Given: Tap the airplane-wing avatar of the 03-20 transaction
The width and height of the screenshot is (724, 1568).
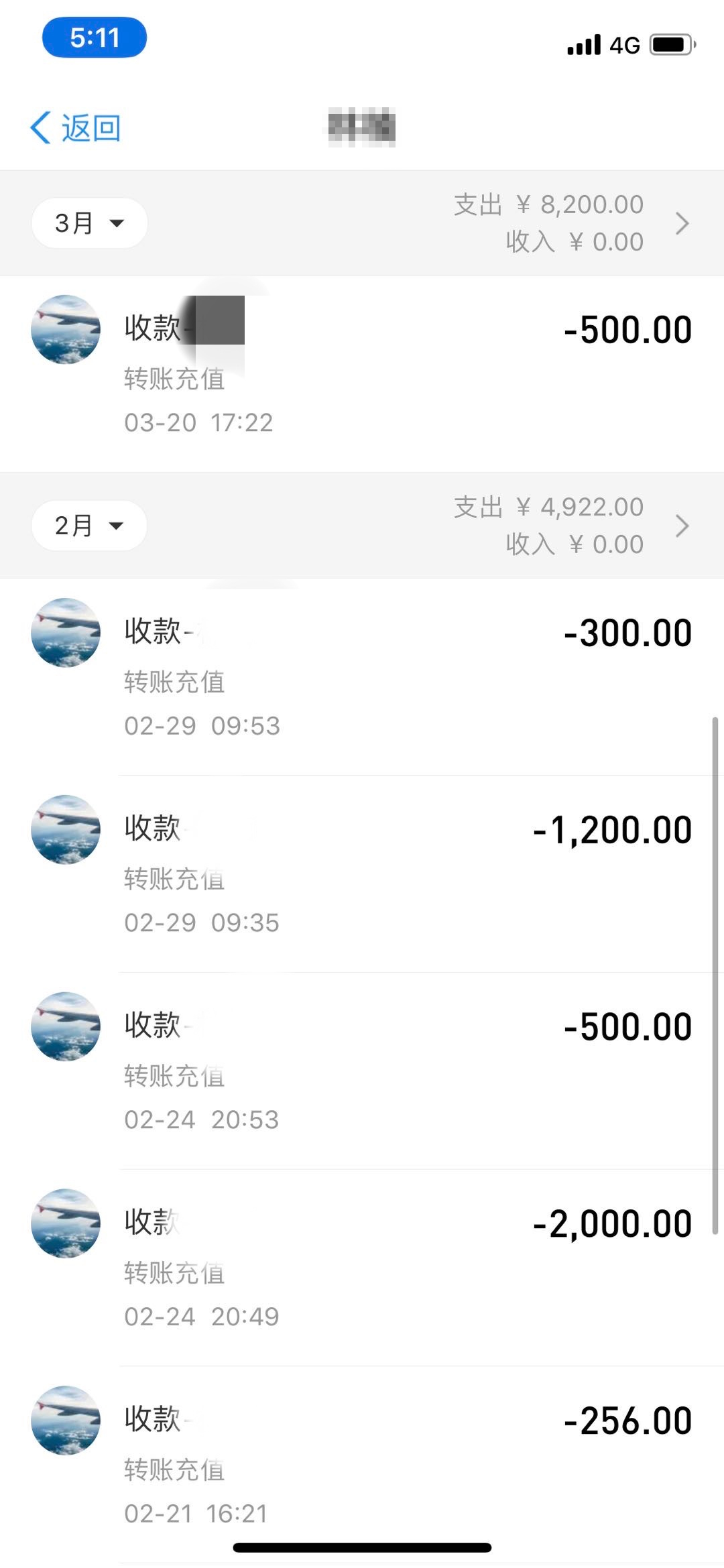Looking at the screenshot, I should click(x=65, y=328).
